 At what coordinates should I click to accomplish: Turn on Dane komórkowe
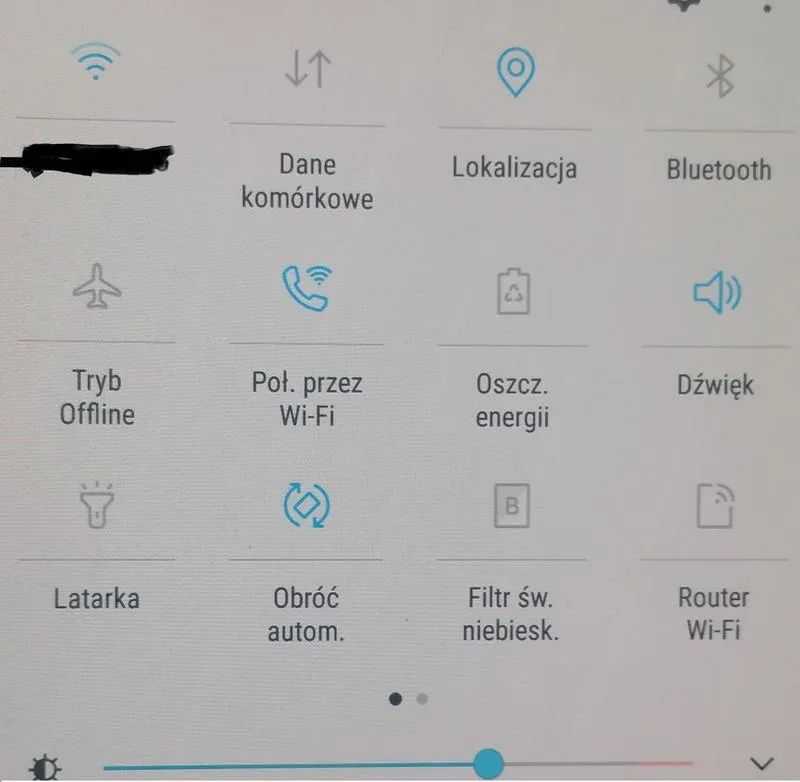point(307,68)
